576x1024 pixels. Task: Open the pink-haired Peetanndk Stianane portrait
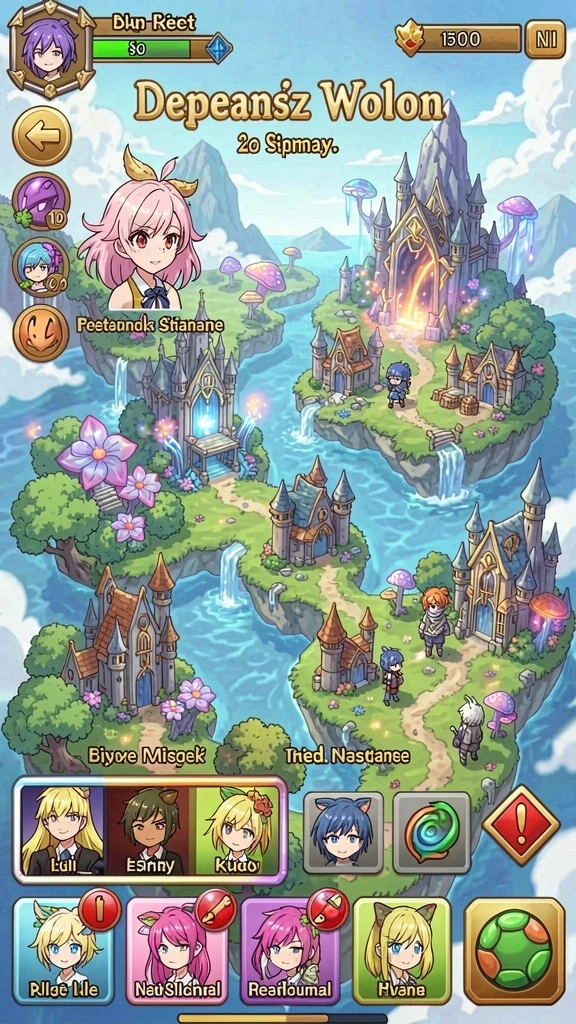142,235
